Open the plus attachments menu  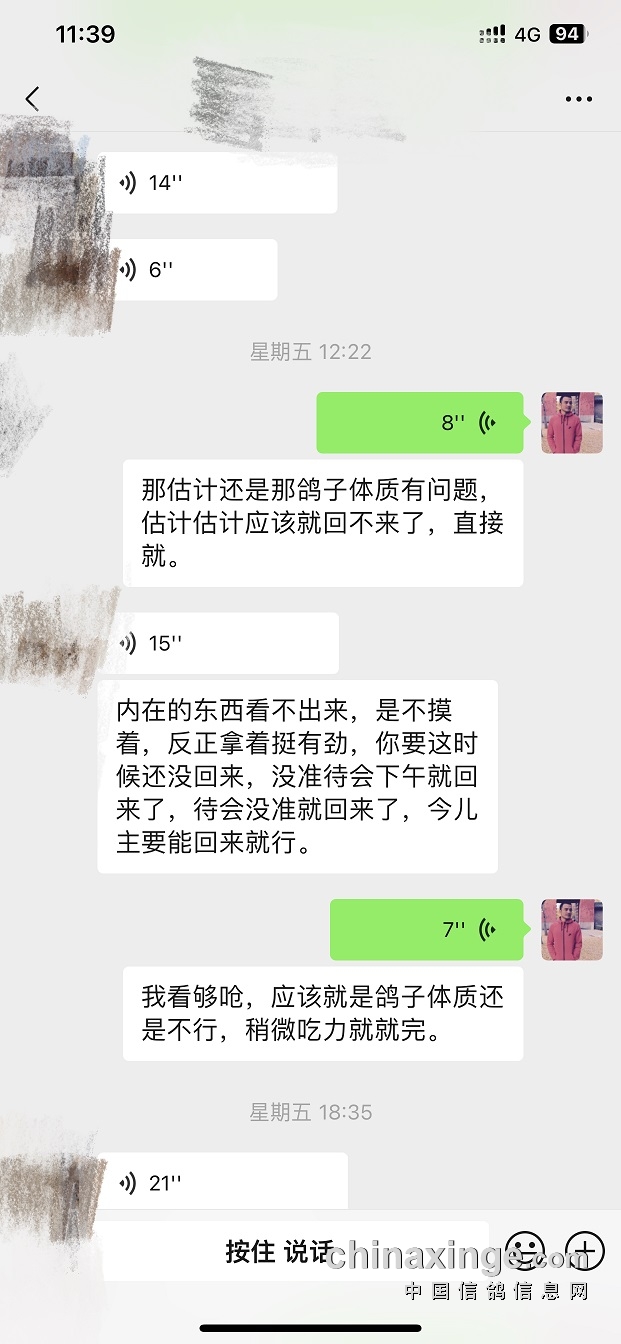585,1250
